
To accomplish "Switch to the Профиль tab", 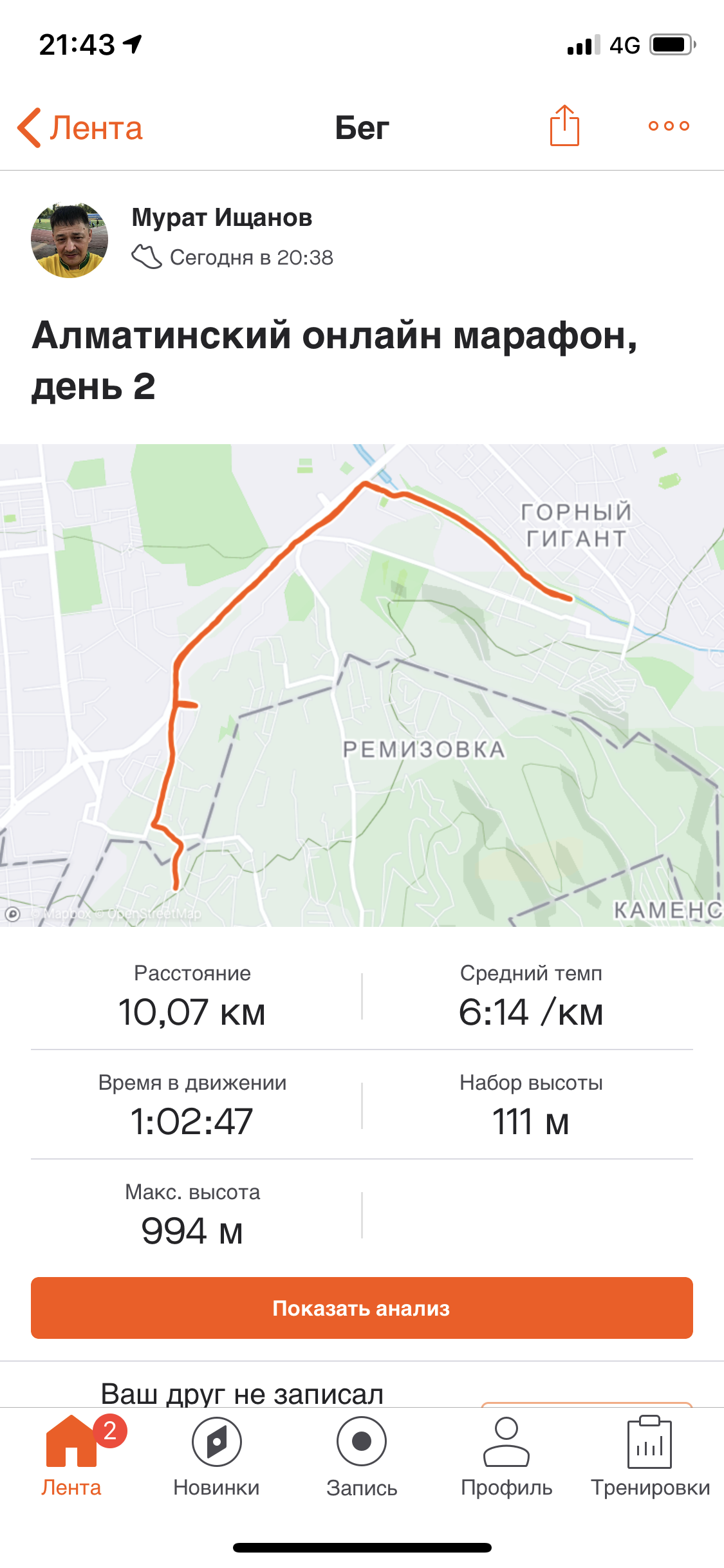I will coord(506,1456).
